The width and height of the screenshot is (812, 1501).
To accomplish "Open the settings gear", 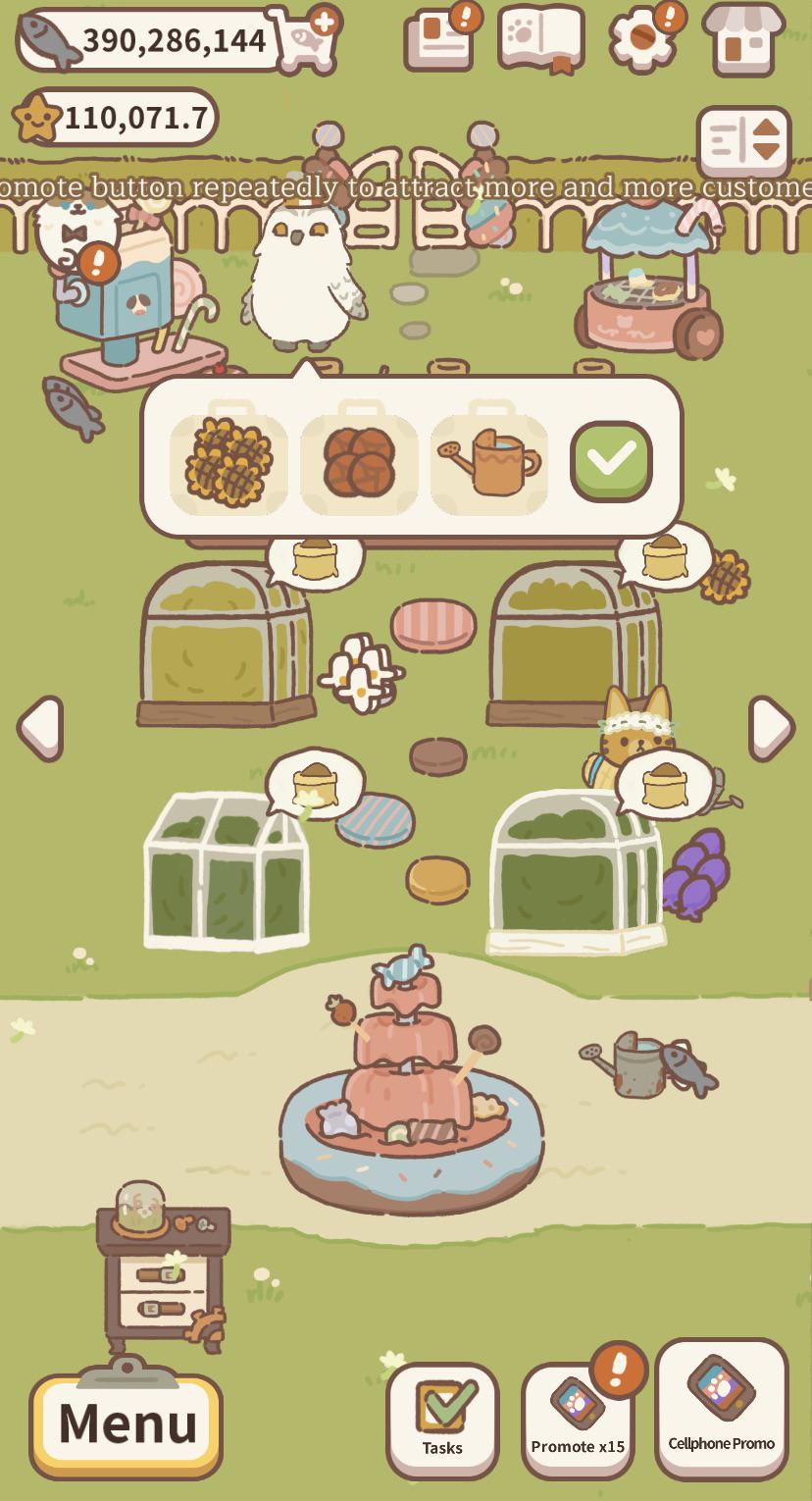I will (x=642, y=39).
